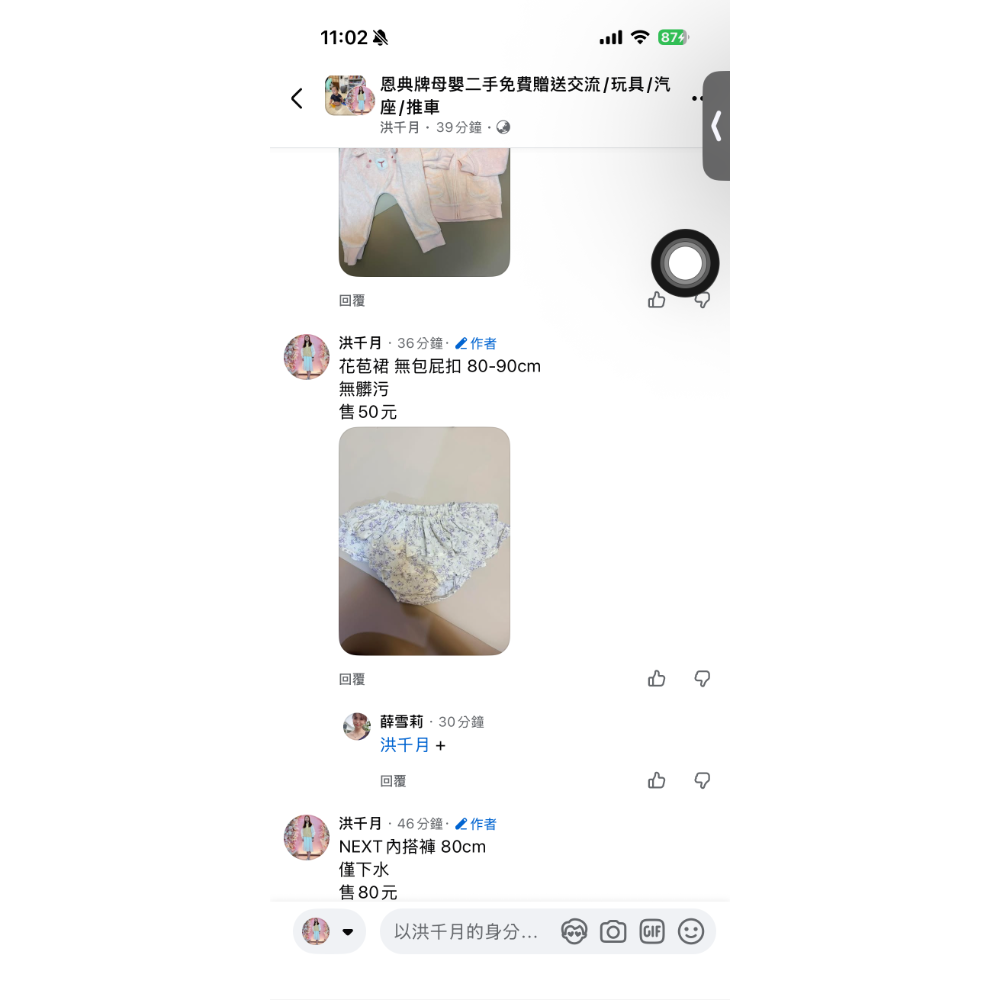This screenshot has width=1000, height=1000.
Task: Open the GIF picker
Action: [x=652, y=932]
